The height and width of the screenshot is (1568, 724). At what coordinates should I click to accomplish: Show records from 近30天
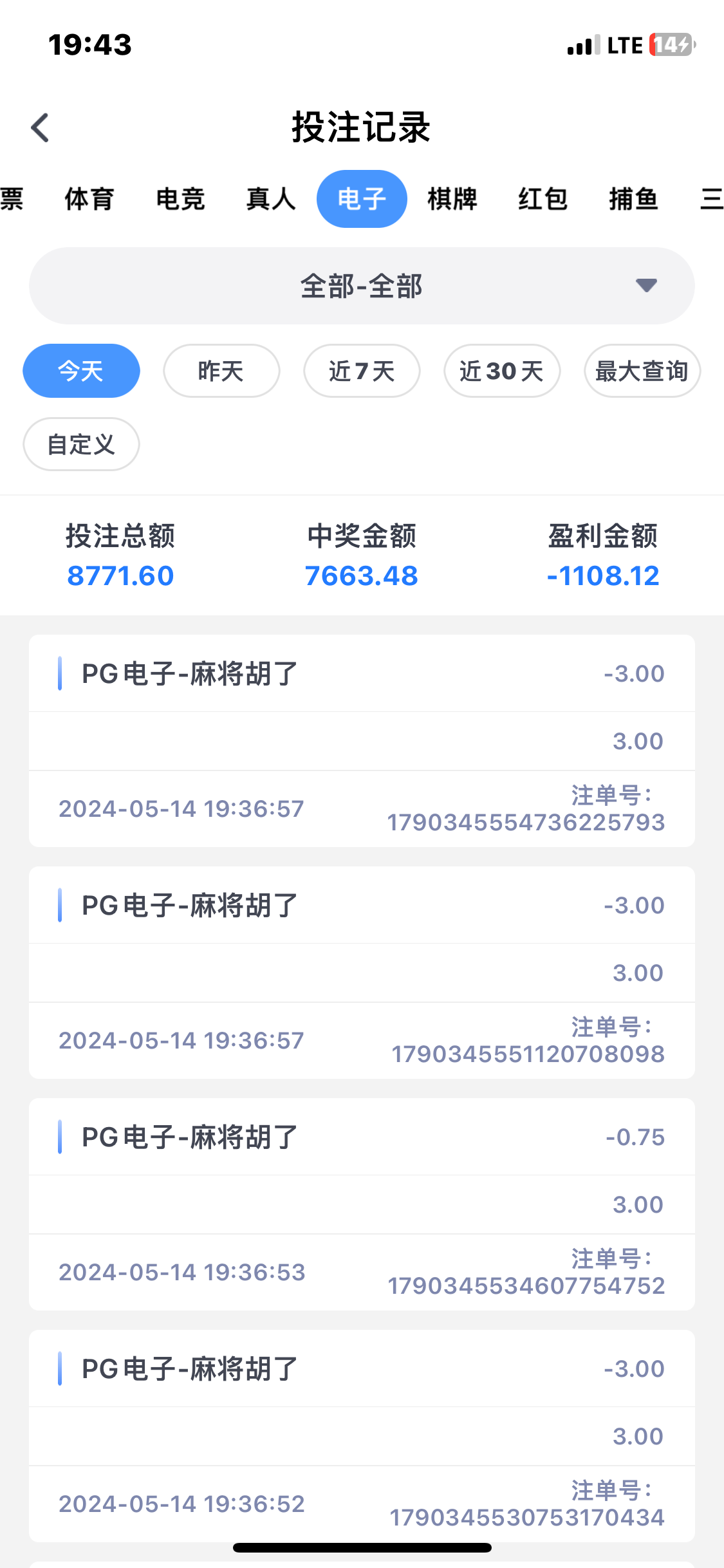[x=502, y=371]
